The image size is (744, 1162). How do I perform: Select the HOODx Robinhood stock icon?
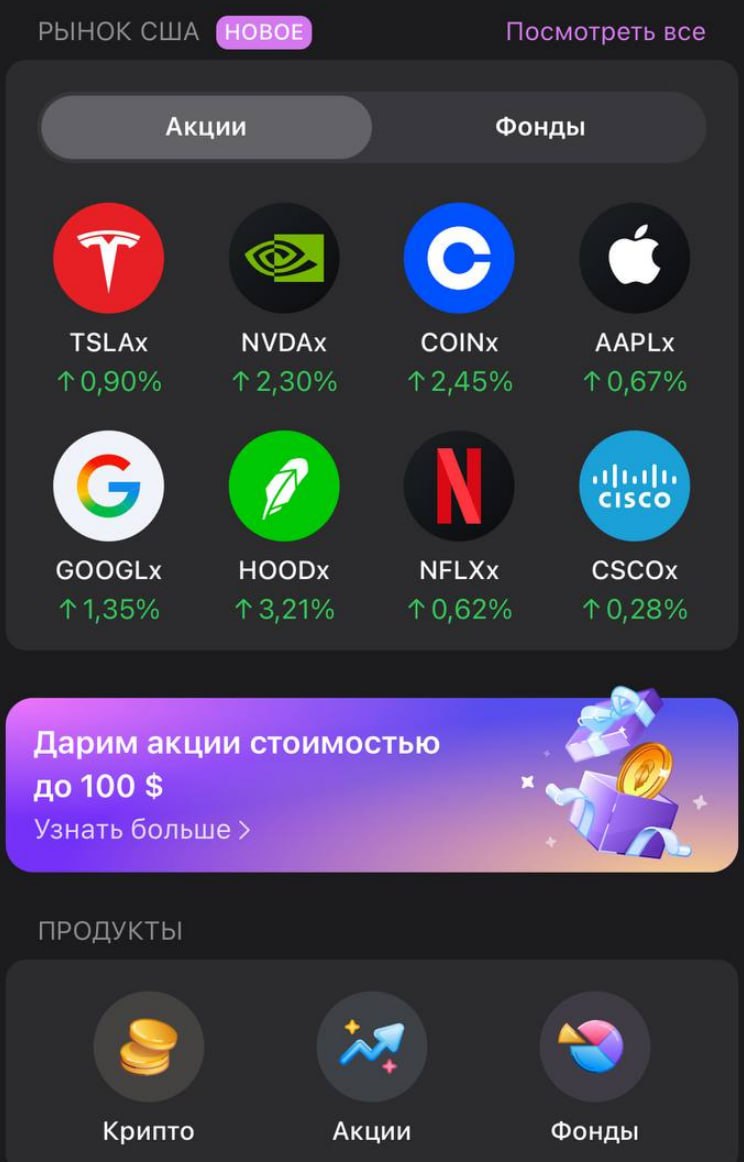click(284, 485)
